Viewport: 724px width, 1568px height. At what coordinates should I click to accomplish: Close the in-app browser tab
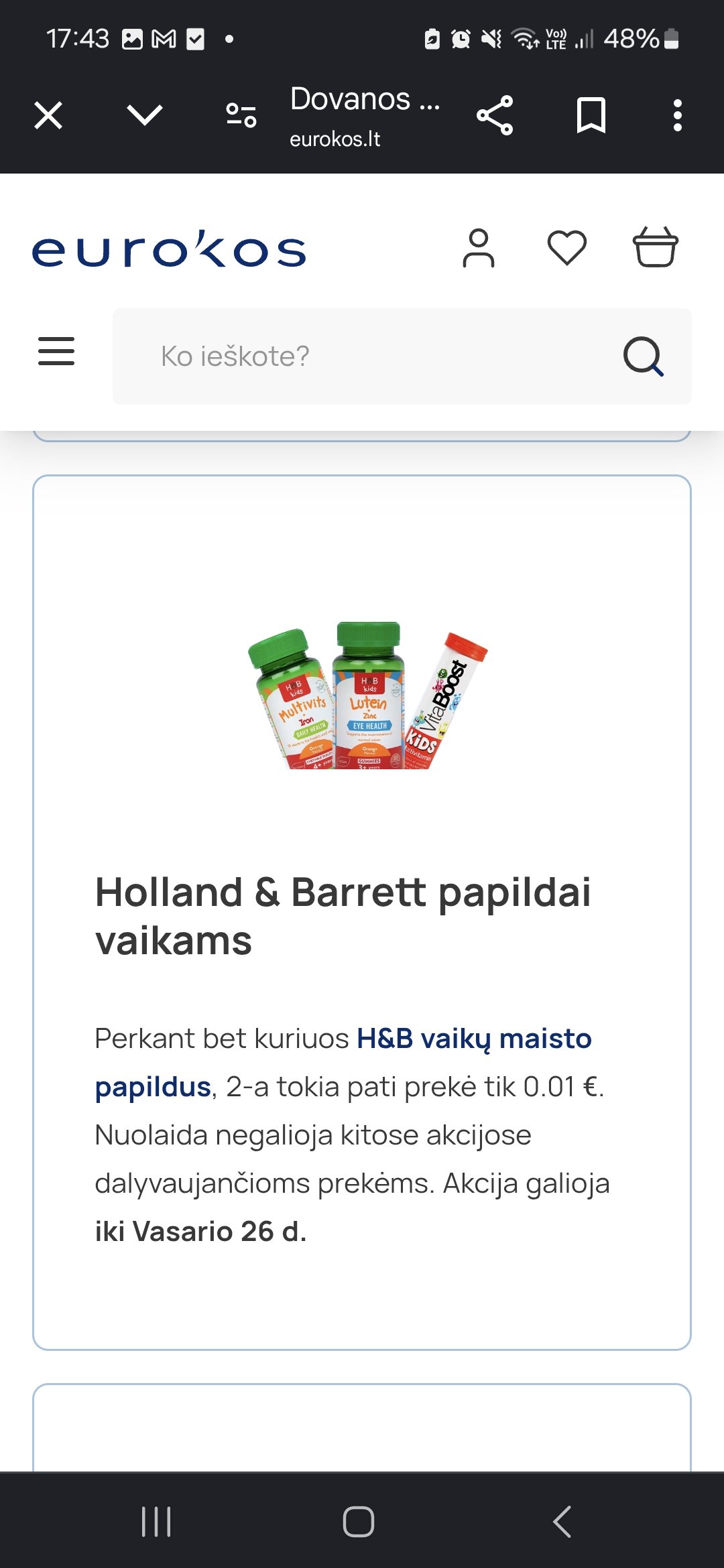(x=48, y=115)
